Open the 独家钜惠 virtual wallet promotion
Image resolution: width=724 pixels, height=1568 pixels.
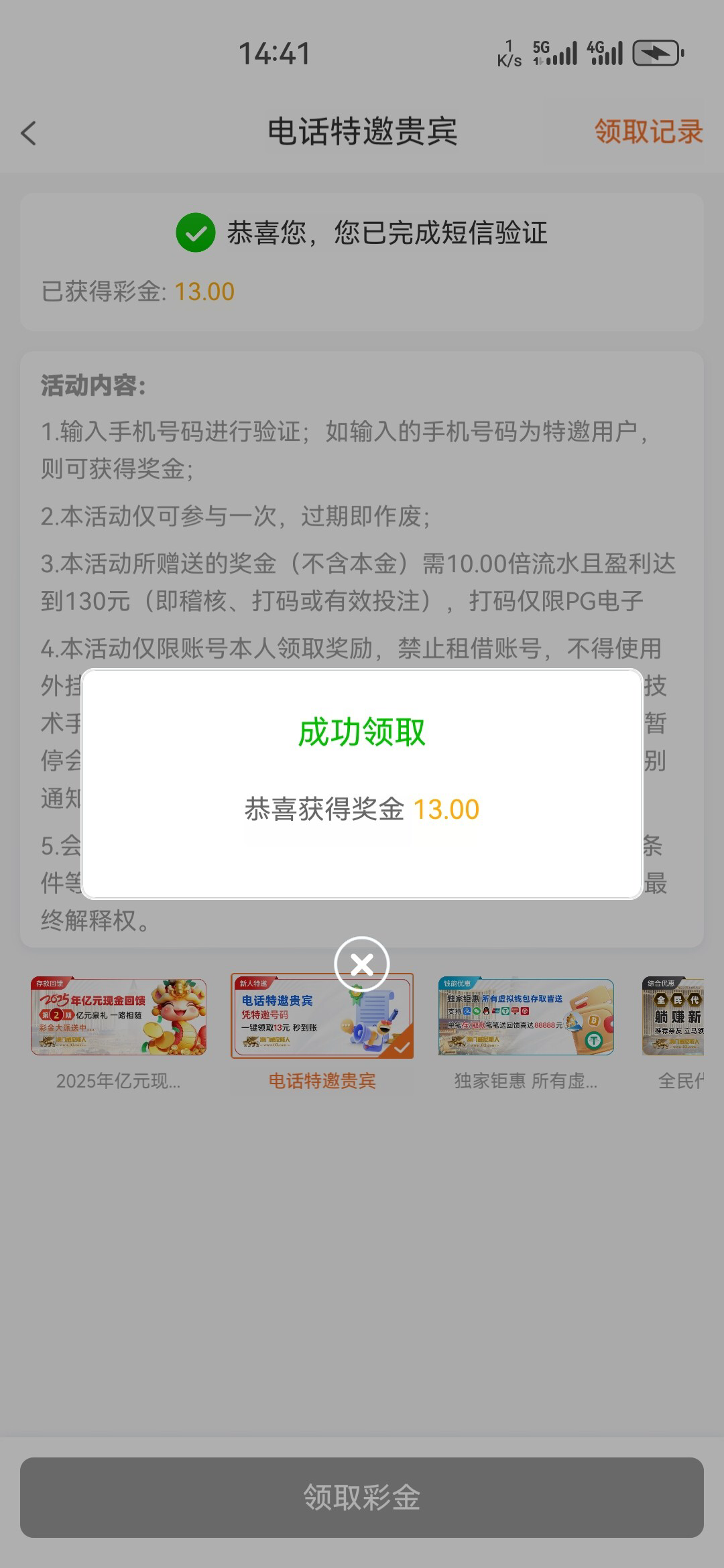pos(526,1017)
